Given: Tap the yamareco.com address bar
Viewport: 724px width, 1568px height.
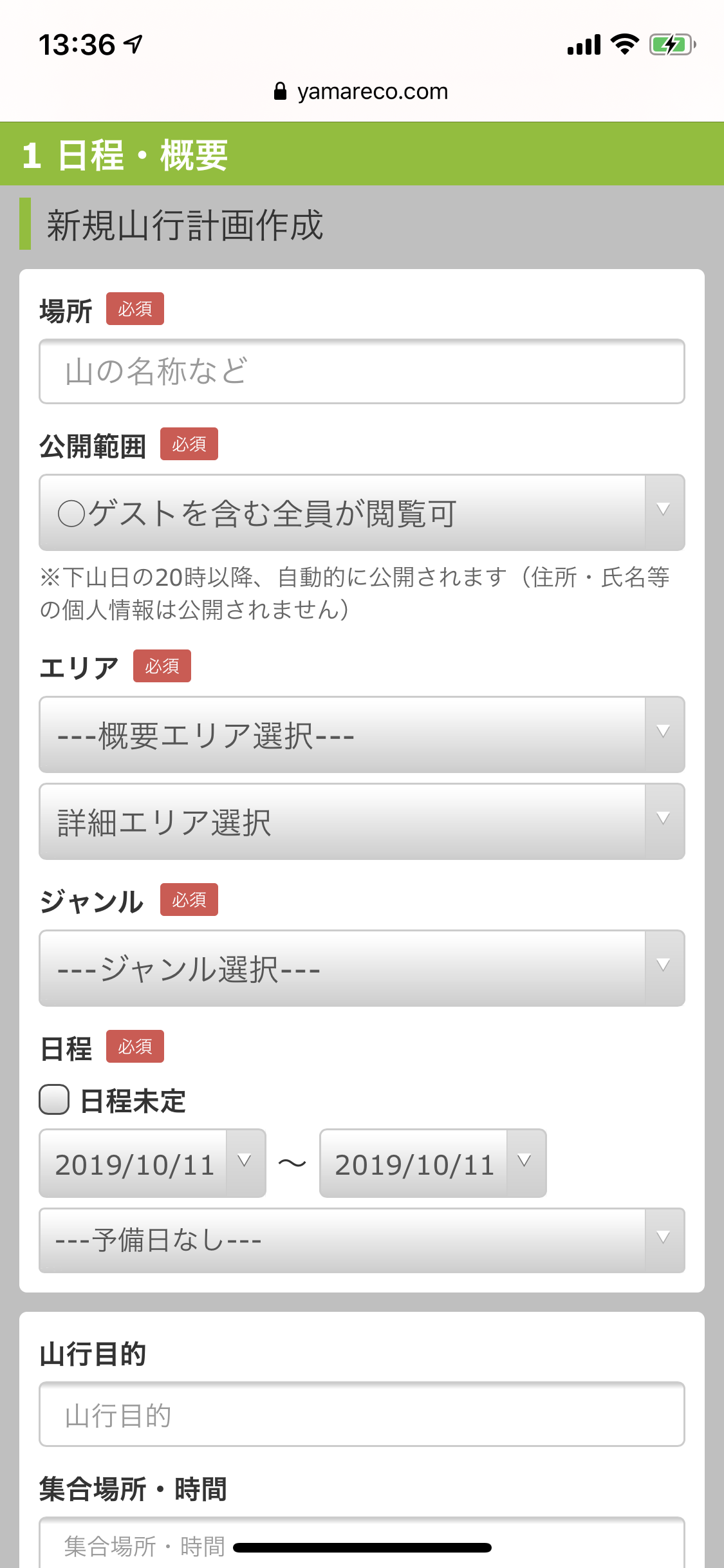Looking at the screenshot, I should pyautogui.click(x=361, y=91).
